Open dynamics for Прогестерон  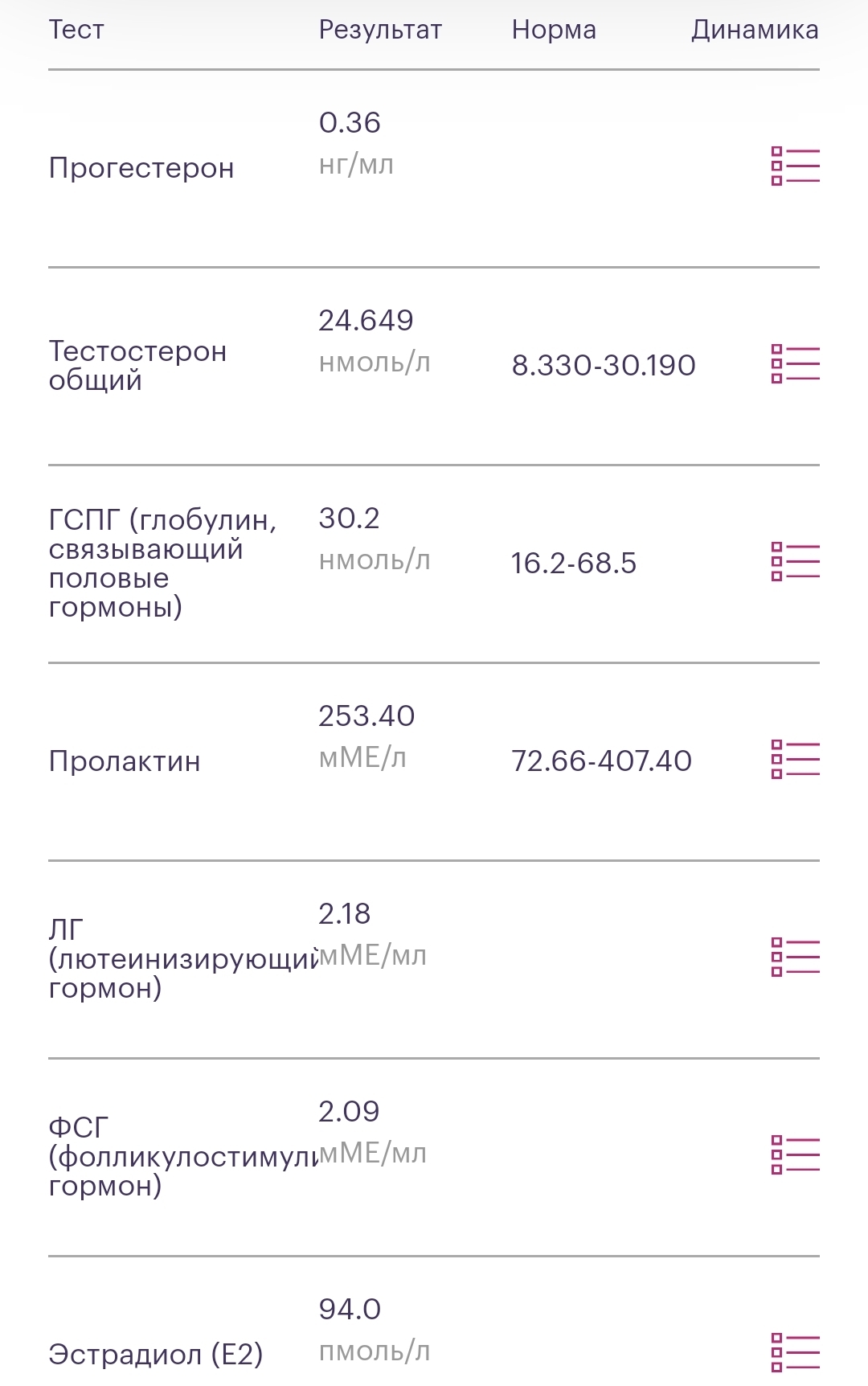[x=795, y=166]
